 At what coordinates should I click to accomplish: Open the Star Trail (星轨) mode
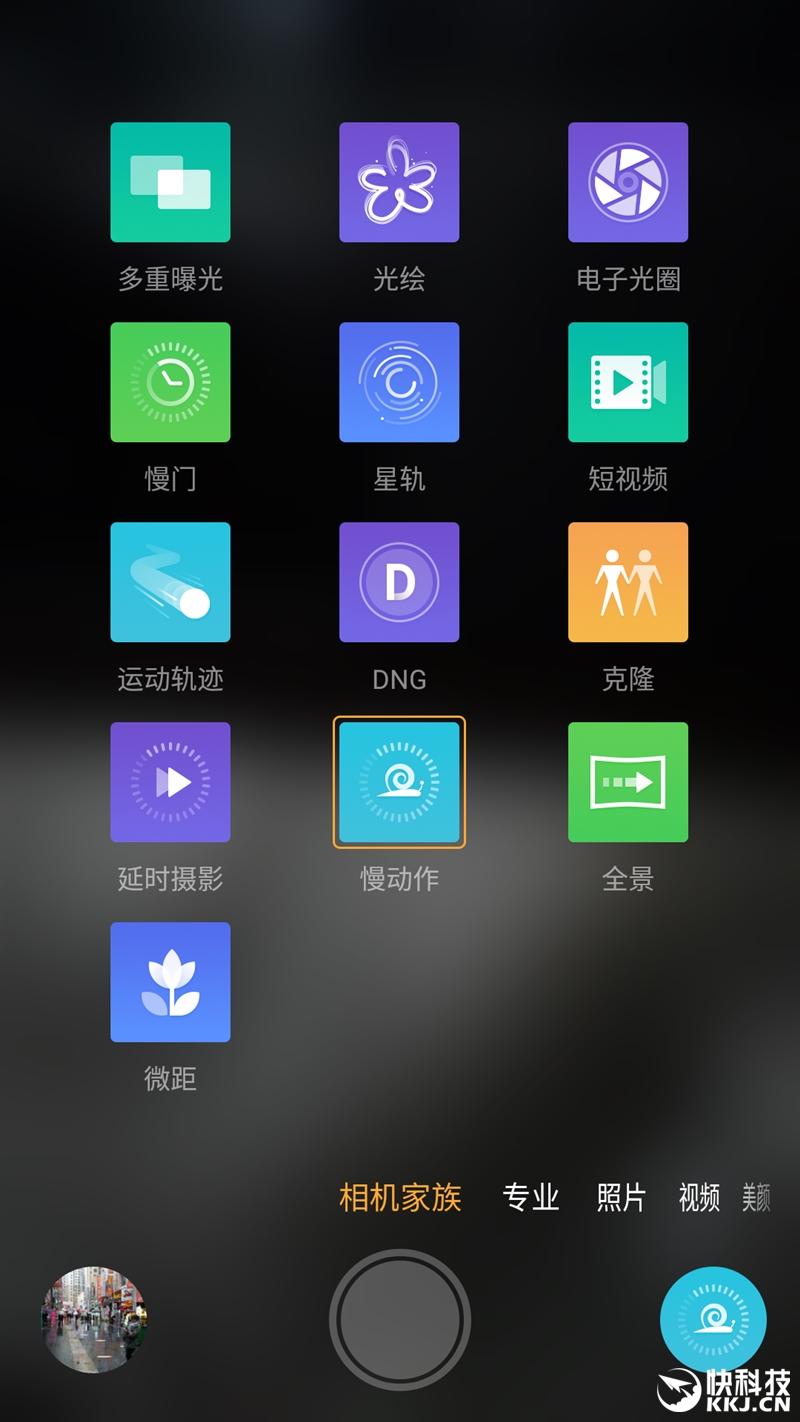(x=399, y=382)
